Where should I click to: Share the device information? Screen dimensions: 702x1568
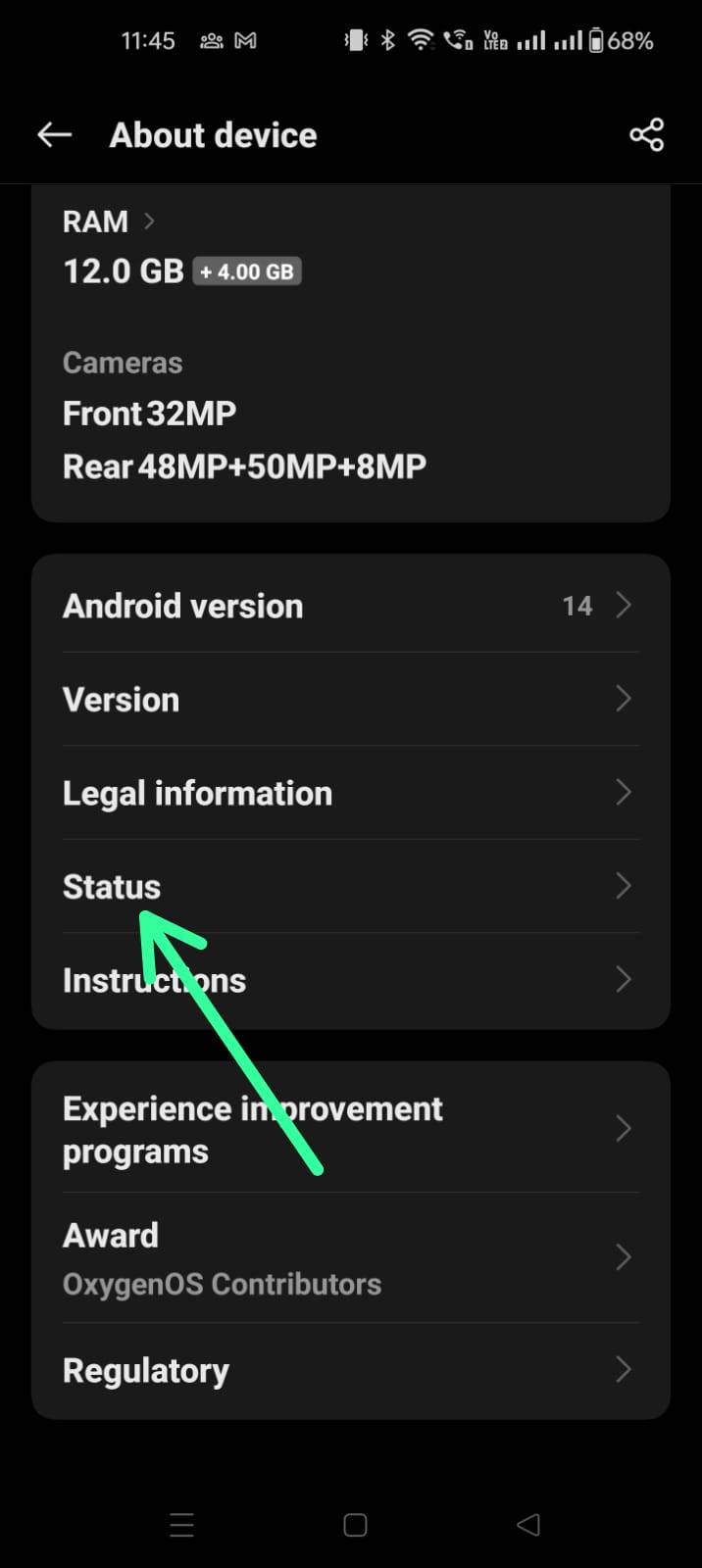tap(646, 135)
